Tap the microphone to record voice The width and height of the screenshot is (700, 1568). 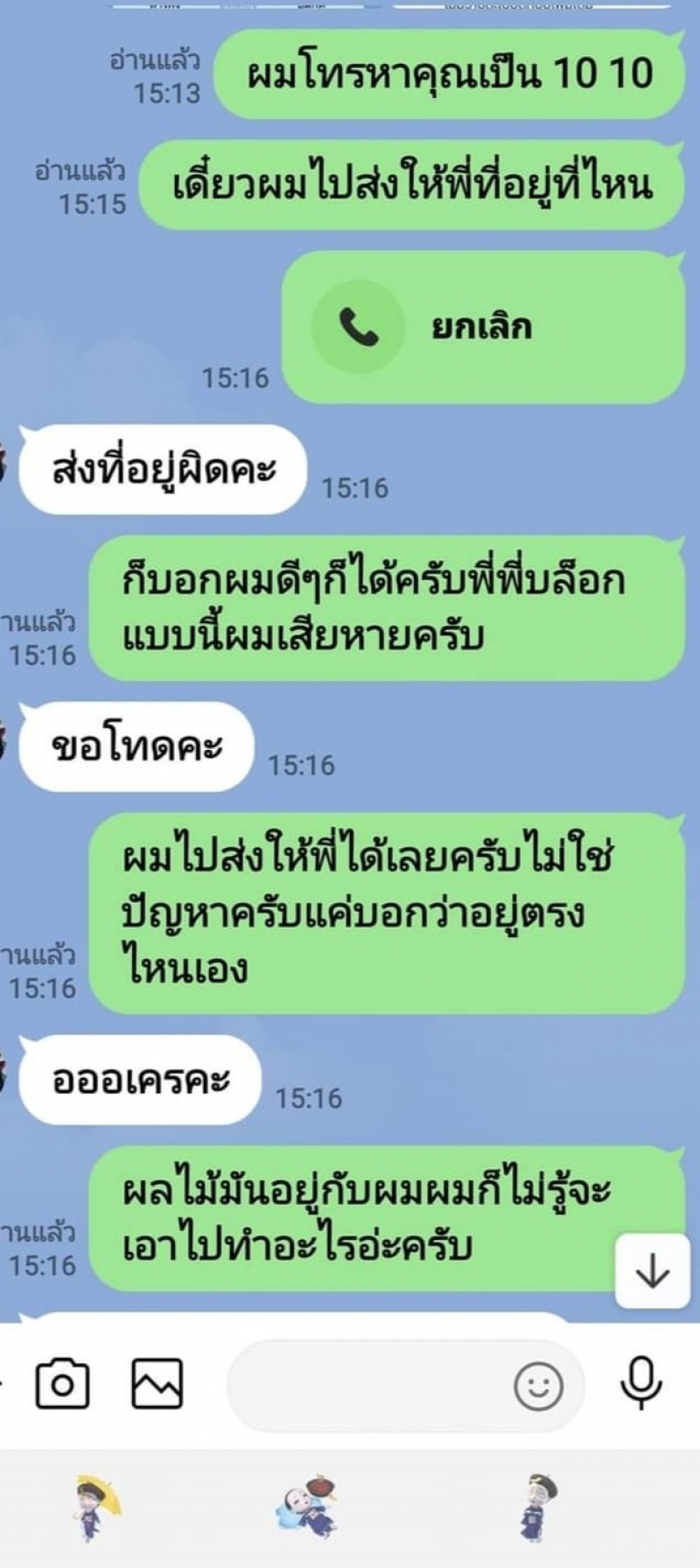coord(640,1382)
